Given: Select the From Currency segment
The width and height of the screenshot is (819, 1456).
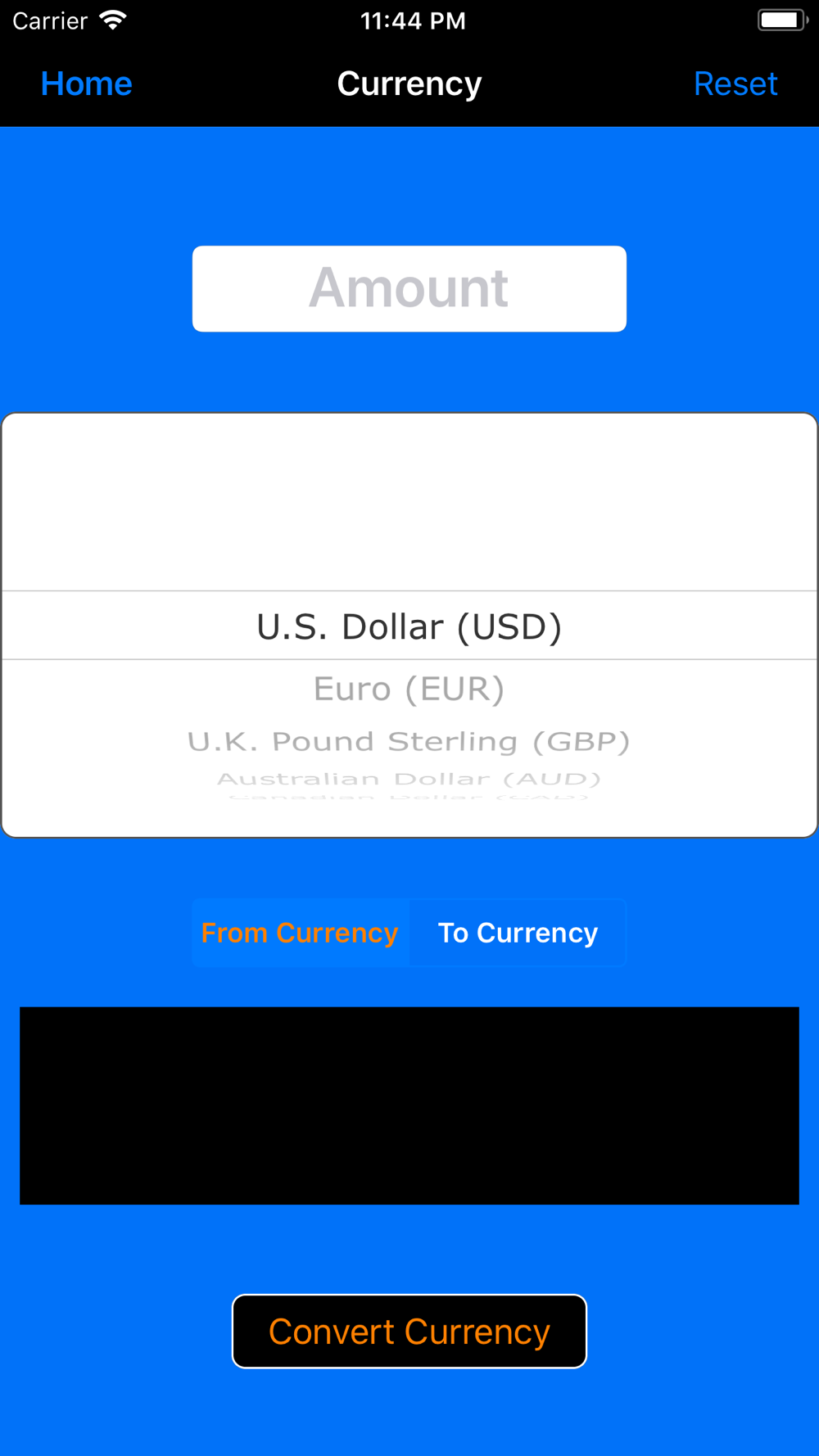Looking at the screenshot, I should point(301,933).
